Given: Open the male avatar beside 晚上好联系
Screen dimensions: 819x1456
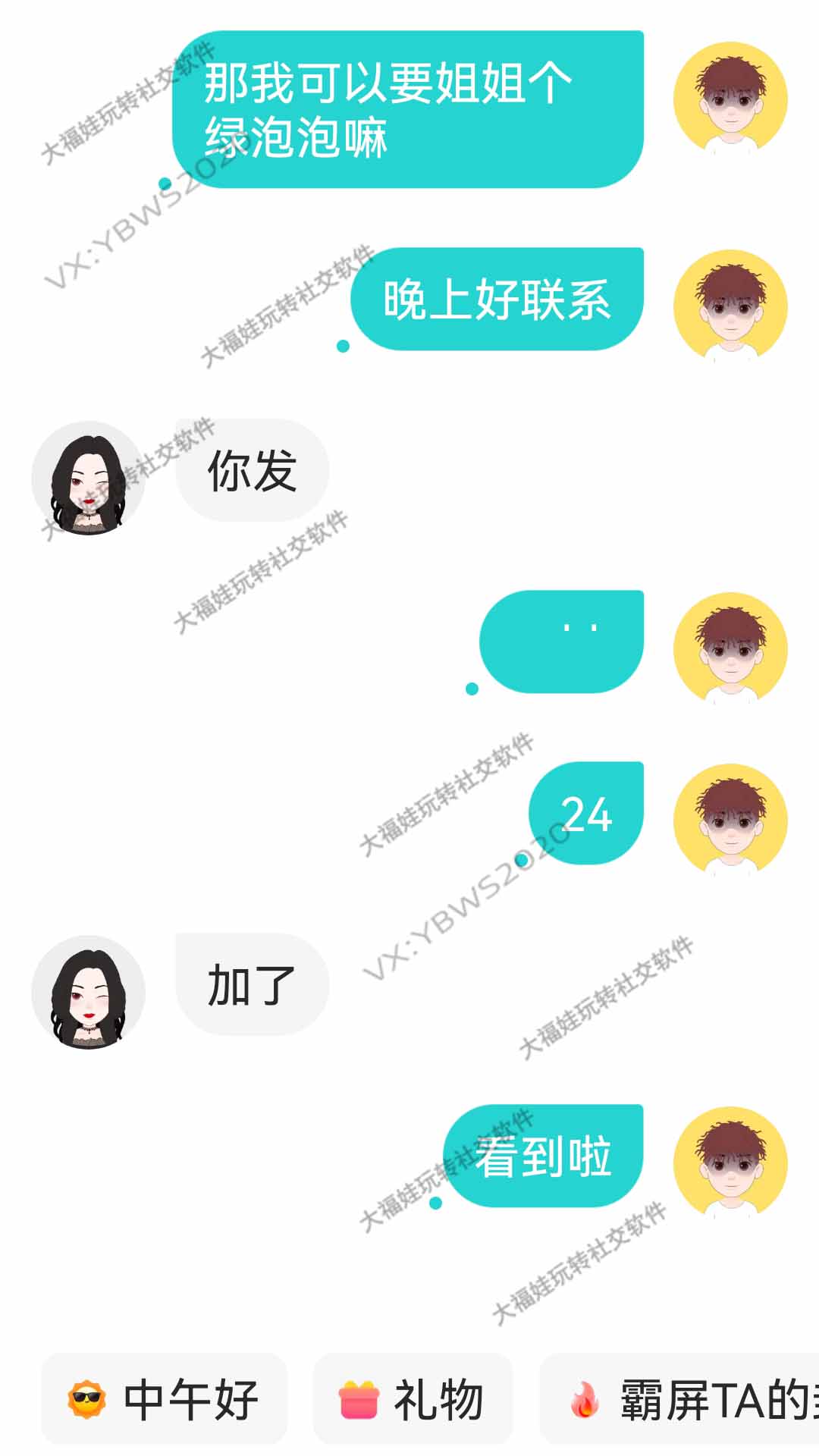Looking at the screenshot, I should 730,306.
